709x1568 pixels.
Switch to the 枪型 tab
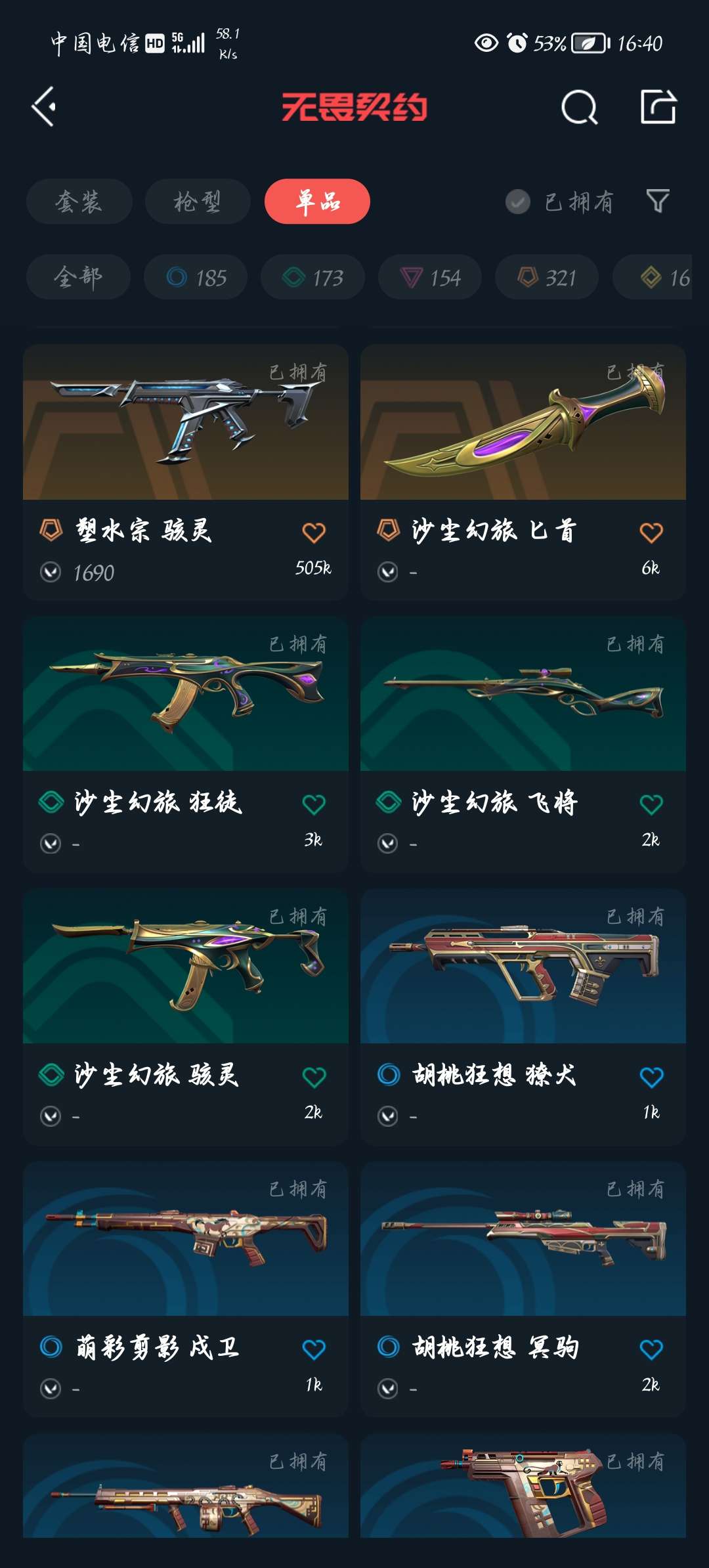tap(197, 202)
